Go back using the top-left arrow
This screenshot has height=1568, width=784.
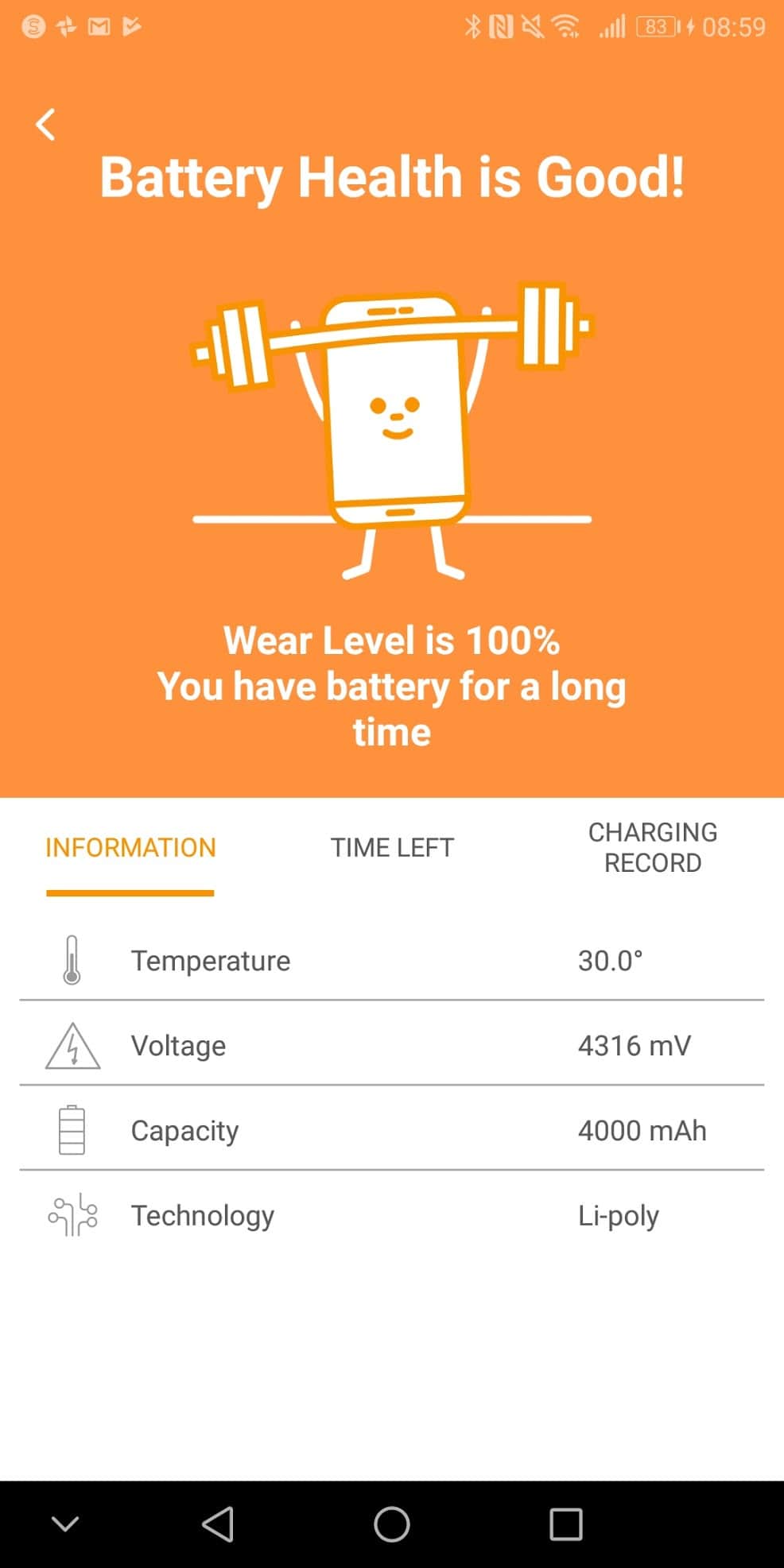[46, 125]
